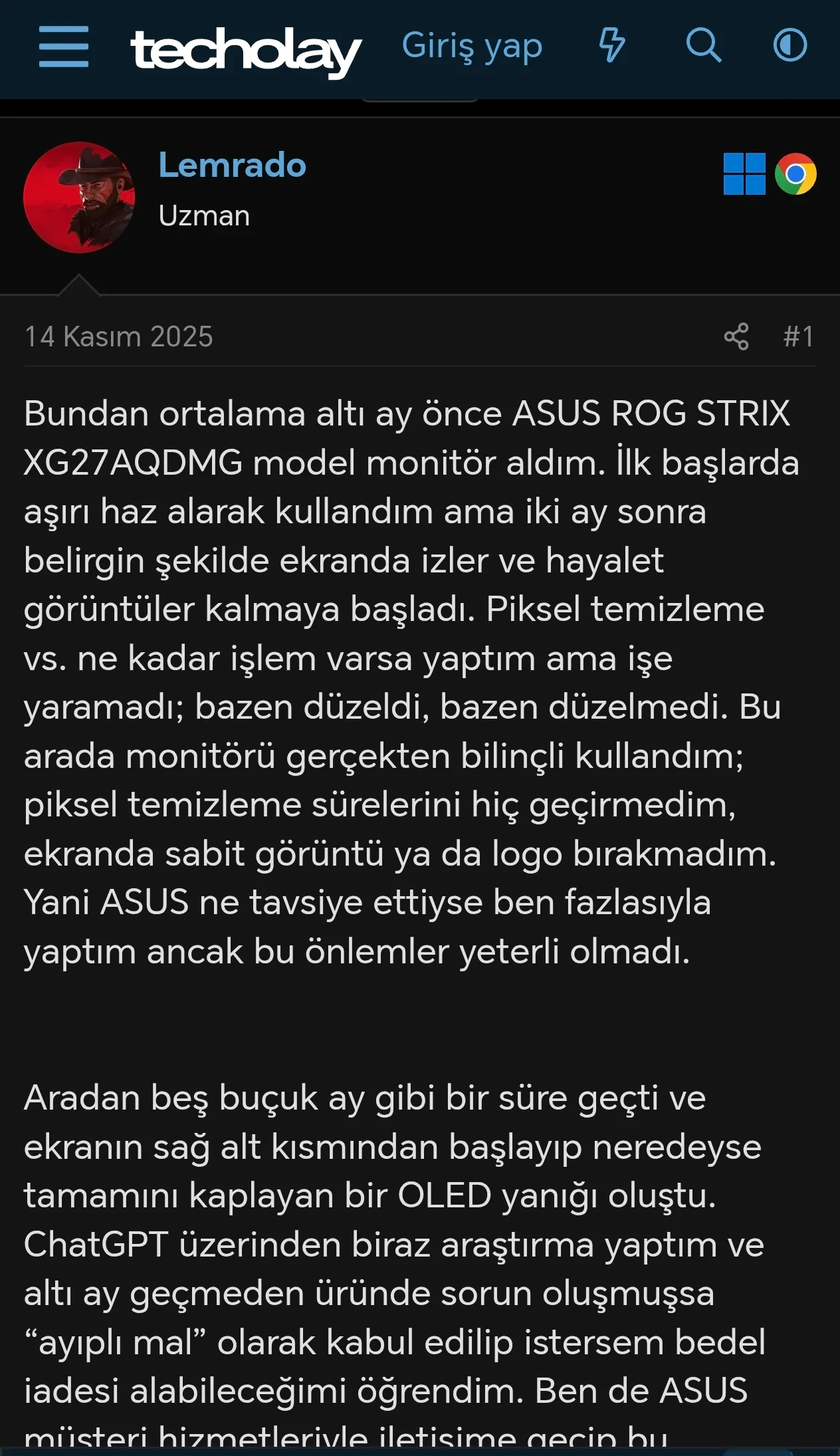Share this post via share icon

coord(736,336)
